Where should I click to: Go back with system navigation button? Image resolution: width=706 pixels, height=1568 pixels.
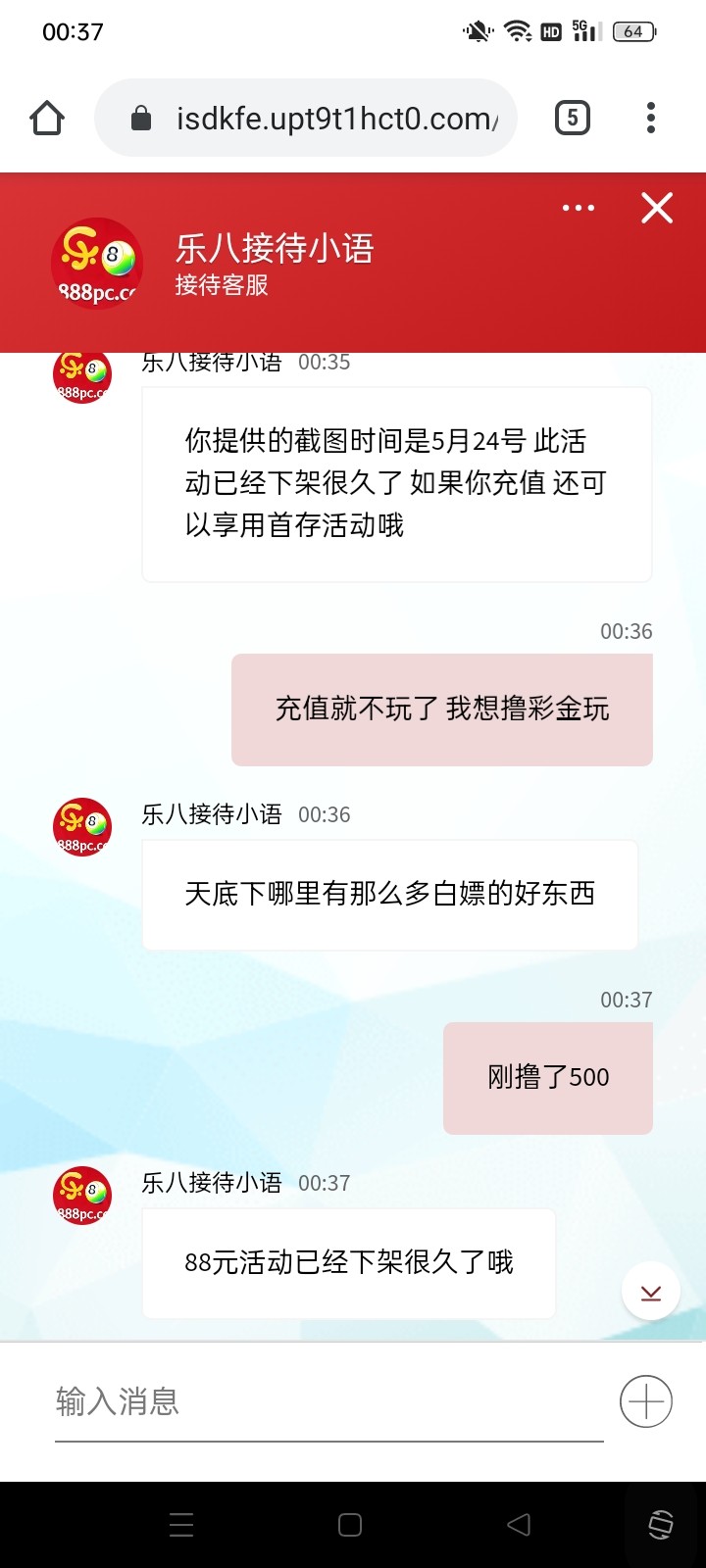pos(519,1524)
